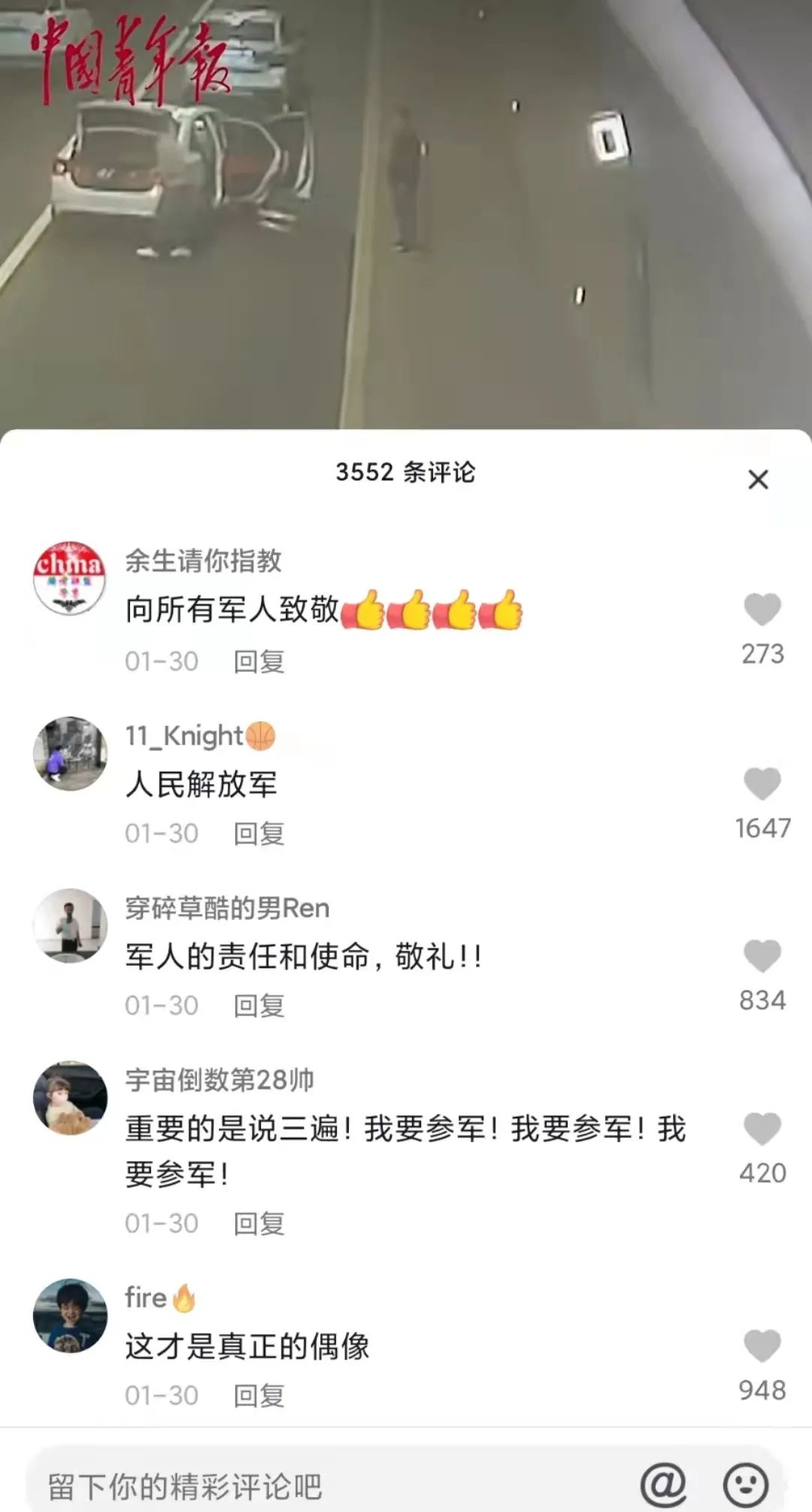The image size is (812, 1512).
Task: Open 余生请你指教's profile avatar
Action: tap(70, 578)
